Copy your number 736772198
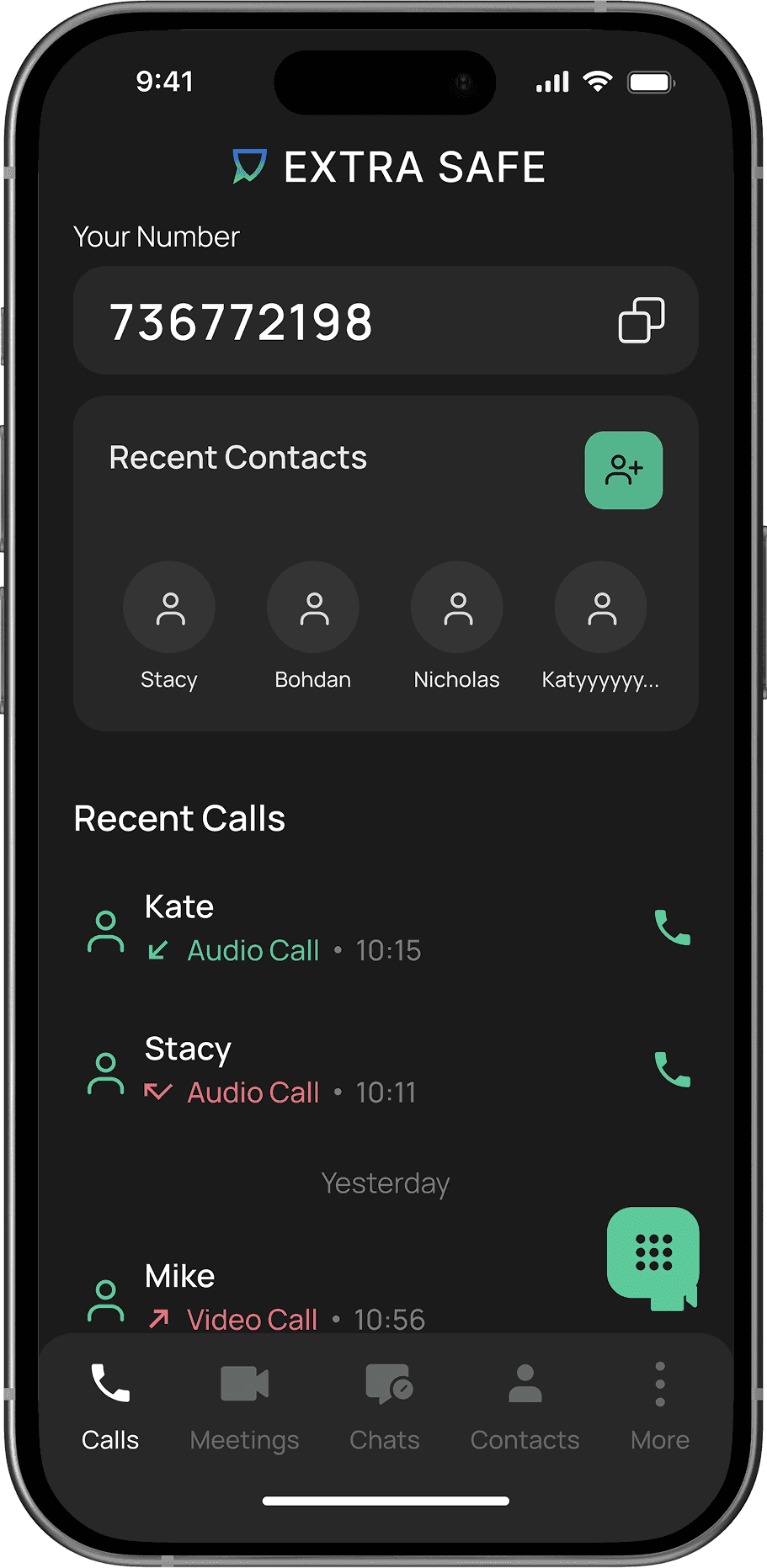This screenshot has width=767, height=1568. click(641, 321)
